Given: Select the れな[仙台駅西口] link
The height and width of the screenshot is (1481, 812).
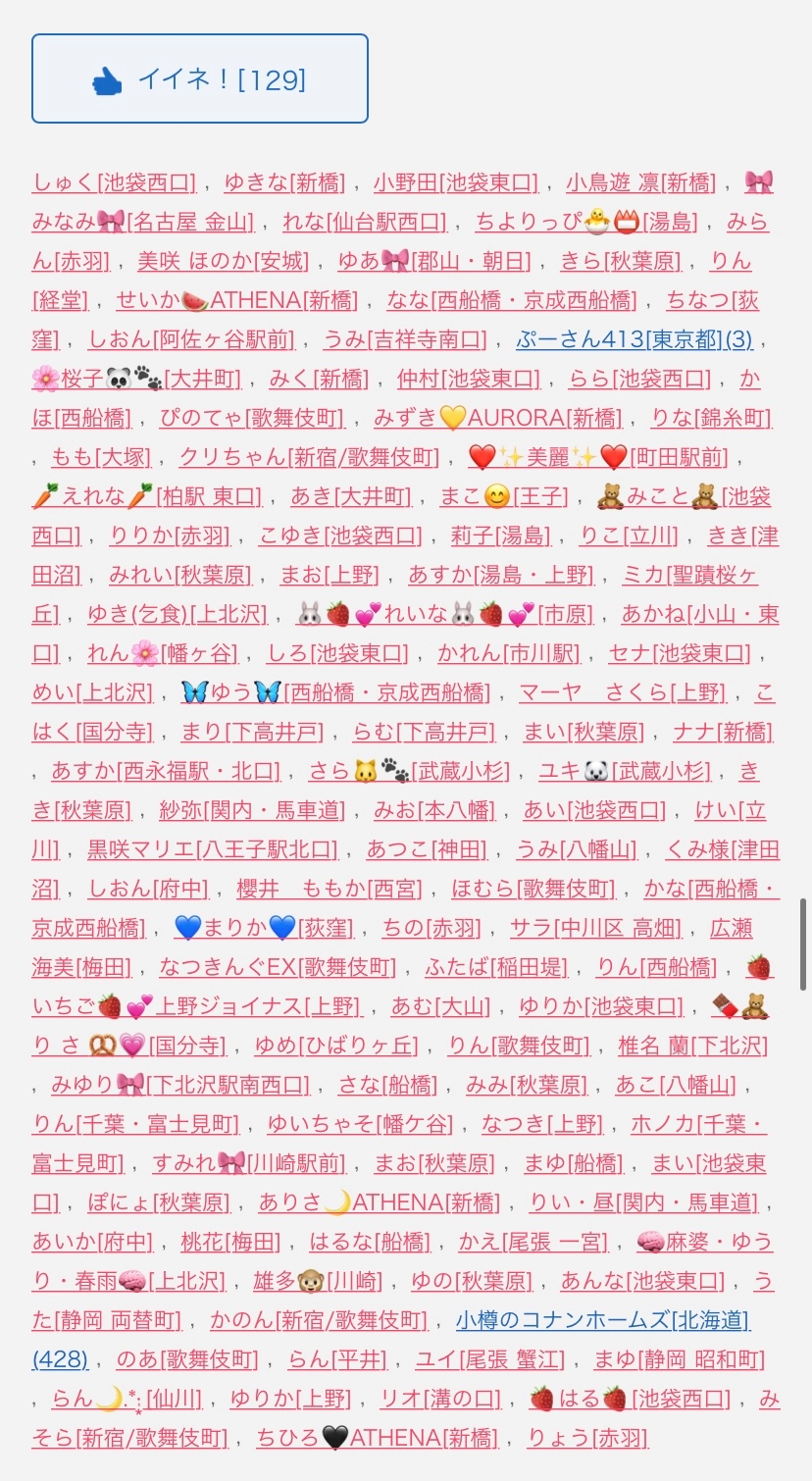Looking at the screenshot, I should pyautogui.click(x=364, y=222).
